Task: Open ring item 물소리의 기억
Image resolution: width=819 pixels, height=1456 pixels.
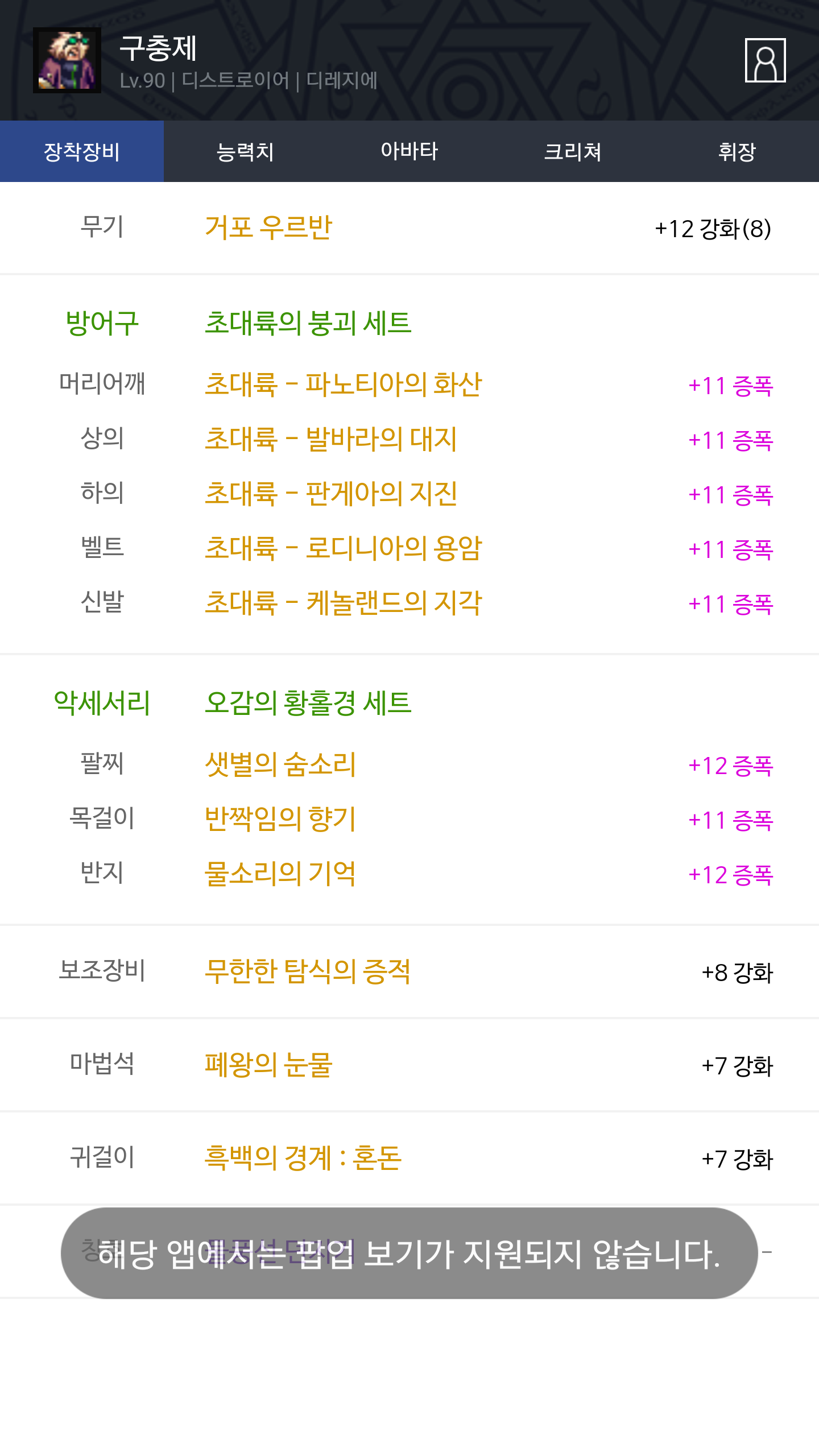Action: (x=280, y=874)
